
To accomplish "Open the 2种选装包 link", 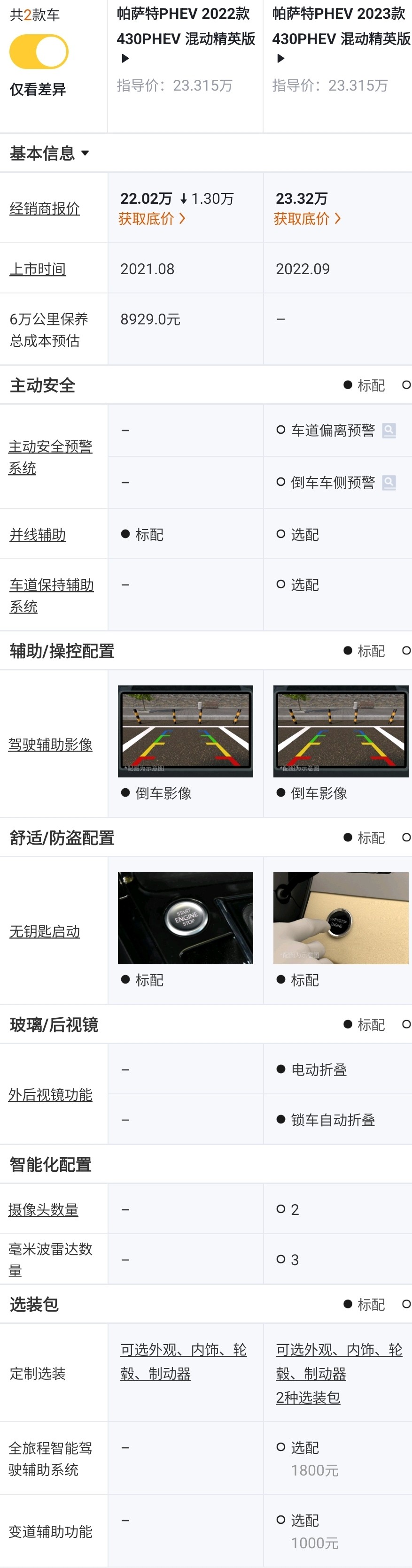I will pyautogui.click(x=308, y=1397).
